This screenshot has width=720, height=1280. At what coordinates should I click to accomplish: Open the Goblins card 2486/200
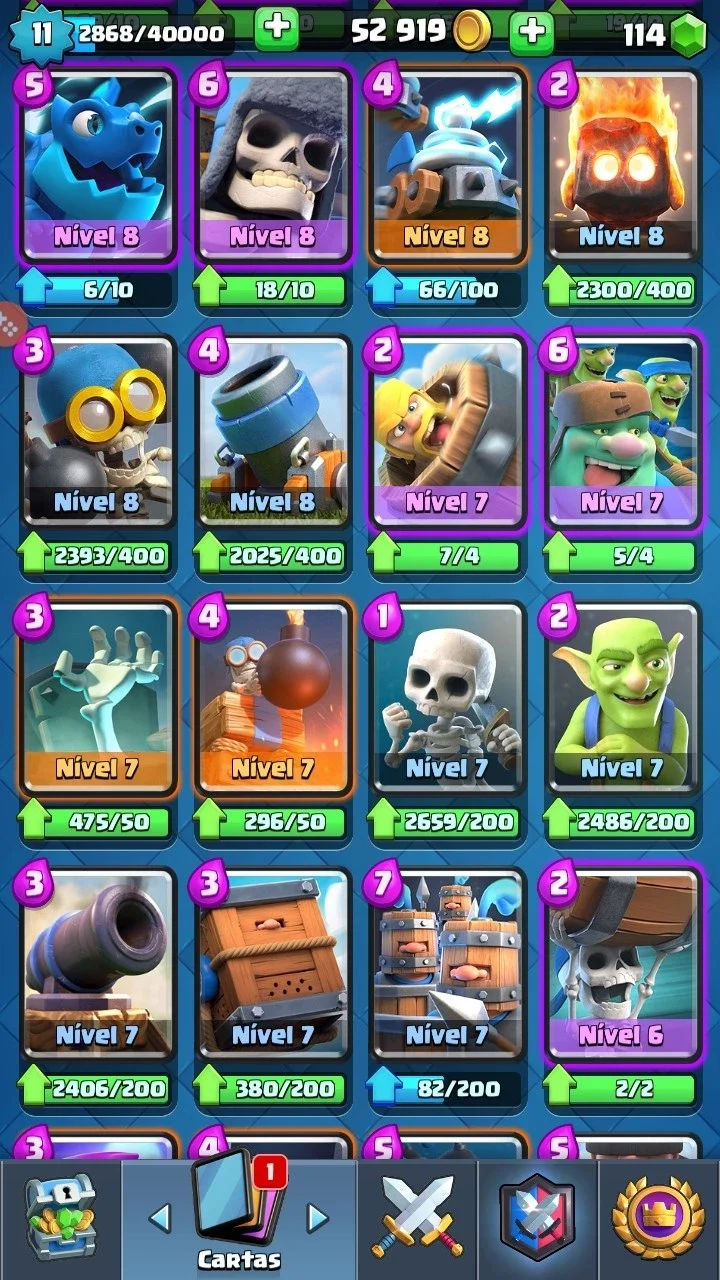tap(622, 699)
